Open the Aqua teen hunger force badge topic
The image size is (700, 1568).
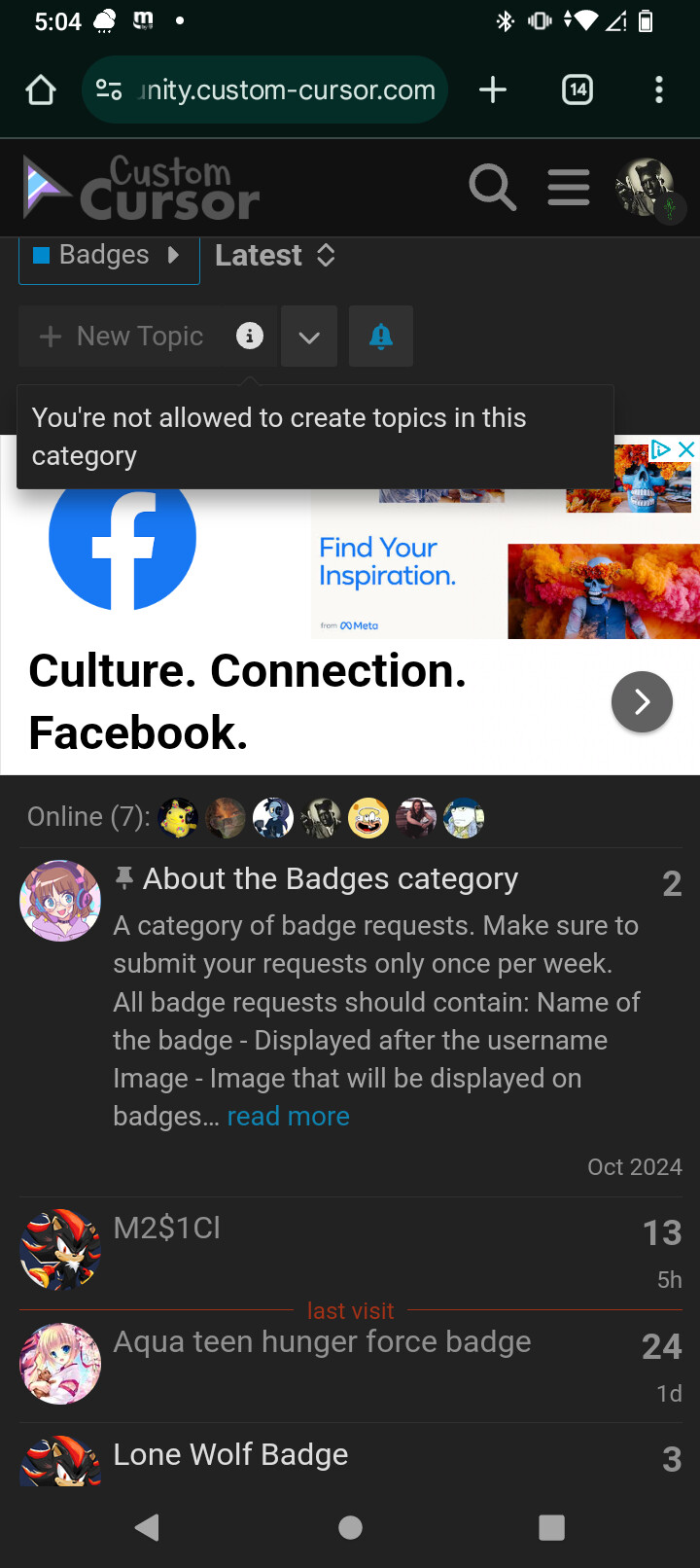click(x=322, y=1342)
